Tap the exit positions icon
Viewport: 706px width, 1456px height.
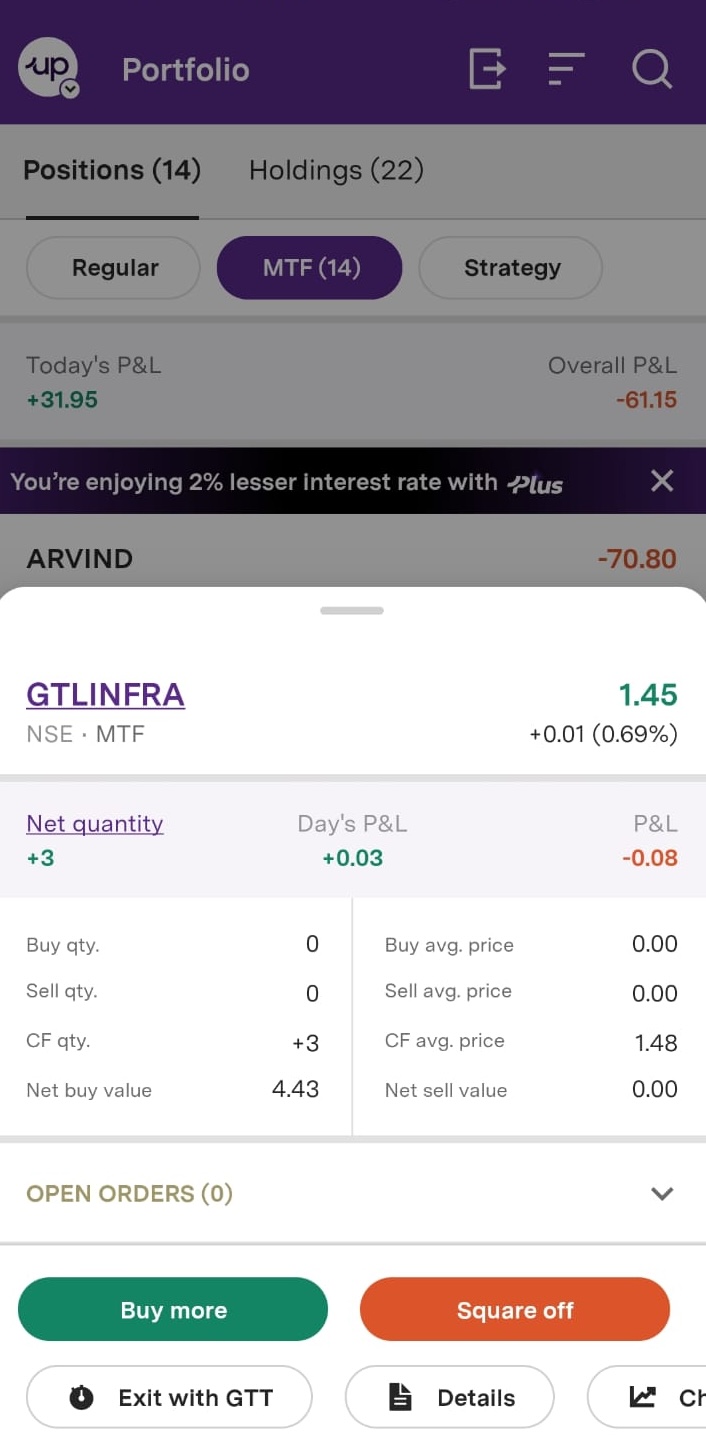click(487, 70)
